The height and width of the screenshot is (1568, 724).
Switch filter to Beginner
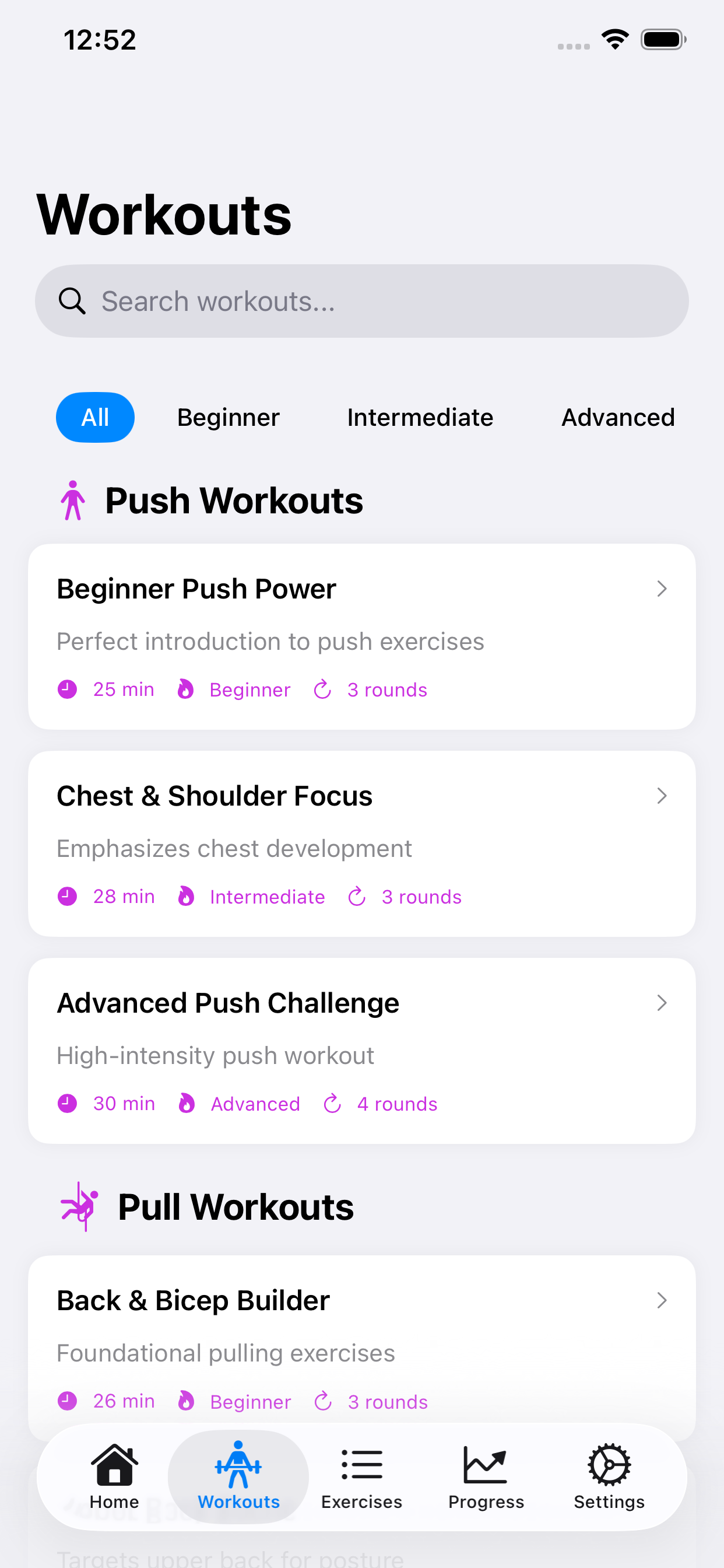[228, 417]
